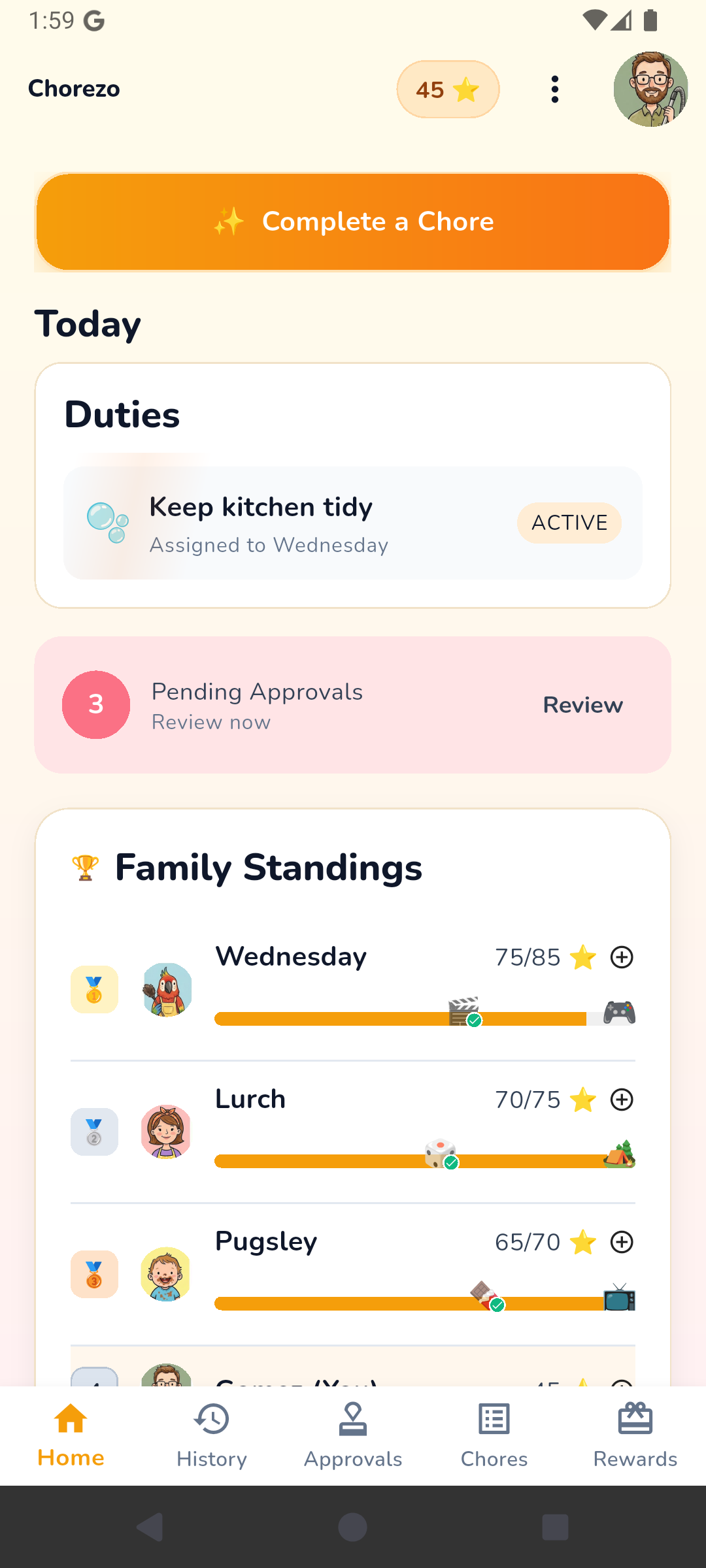Click the green checkmark on Lurch's dice milestone
Viewport: 706px width, 1568px height.
pos(451,1162)
